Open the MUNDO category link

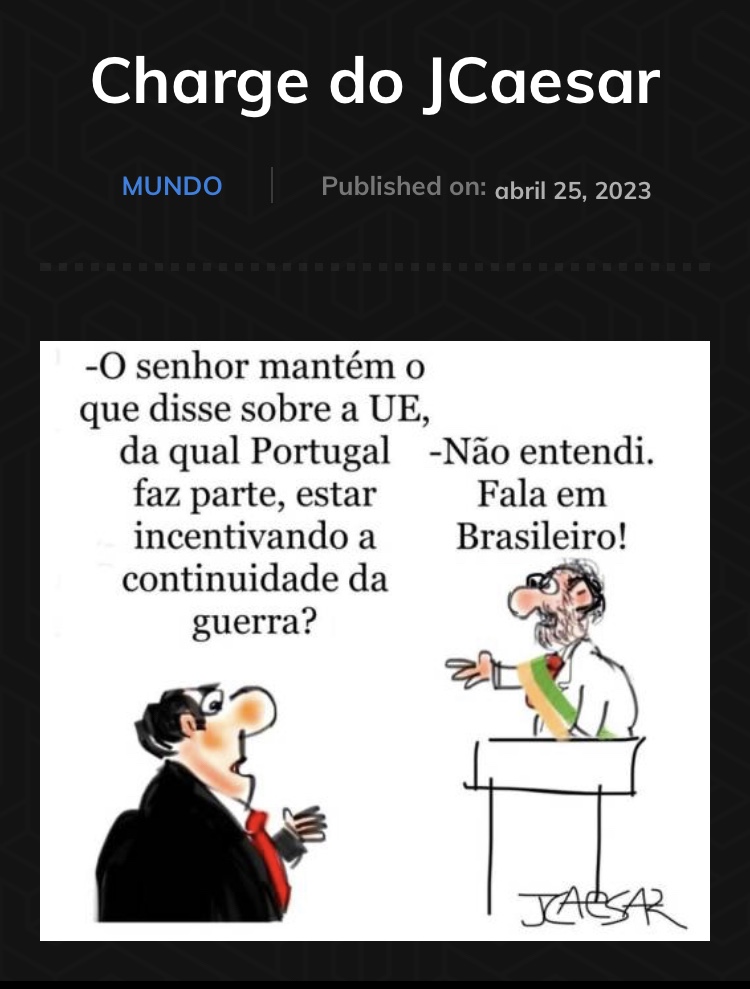click(172, 186)
